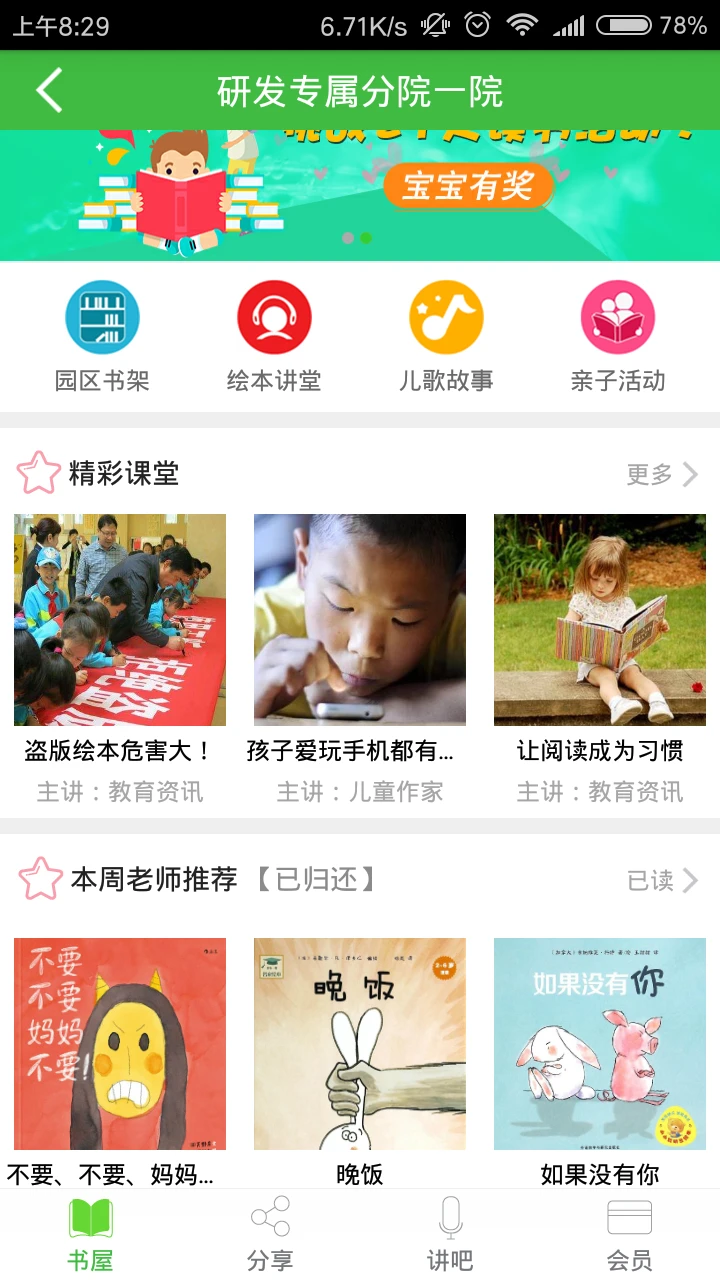Viewport: 720px width, 1280px height.
Task: Open the book 如果没有你
Action: (600, 1043)
